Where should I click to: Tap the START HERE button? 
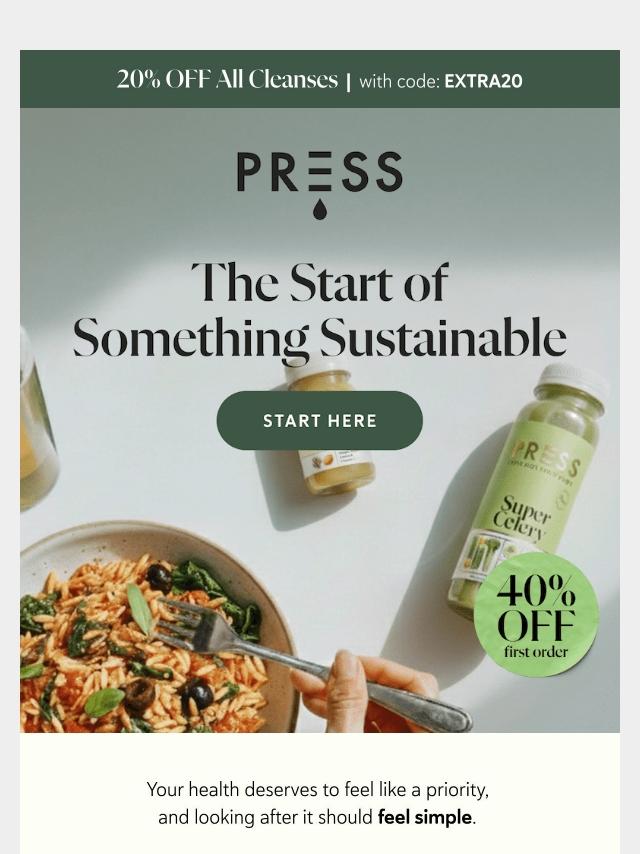(320, 421)
